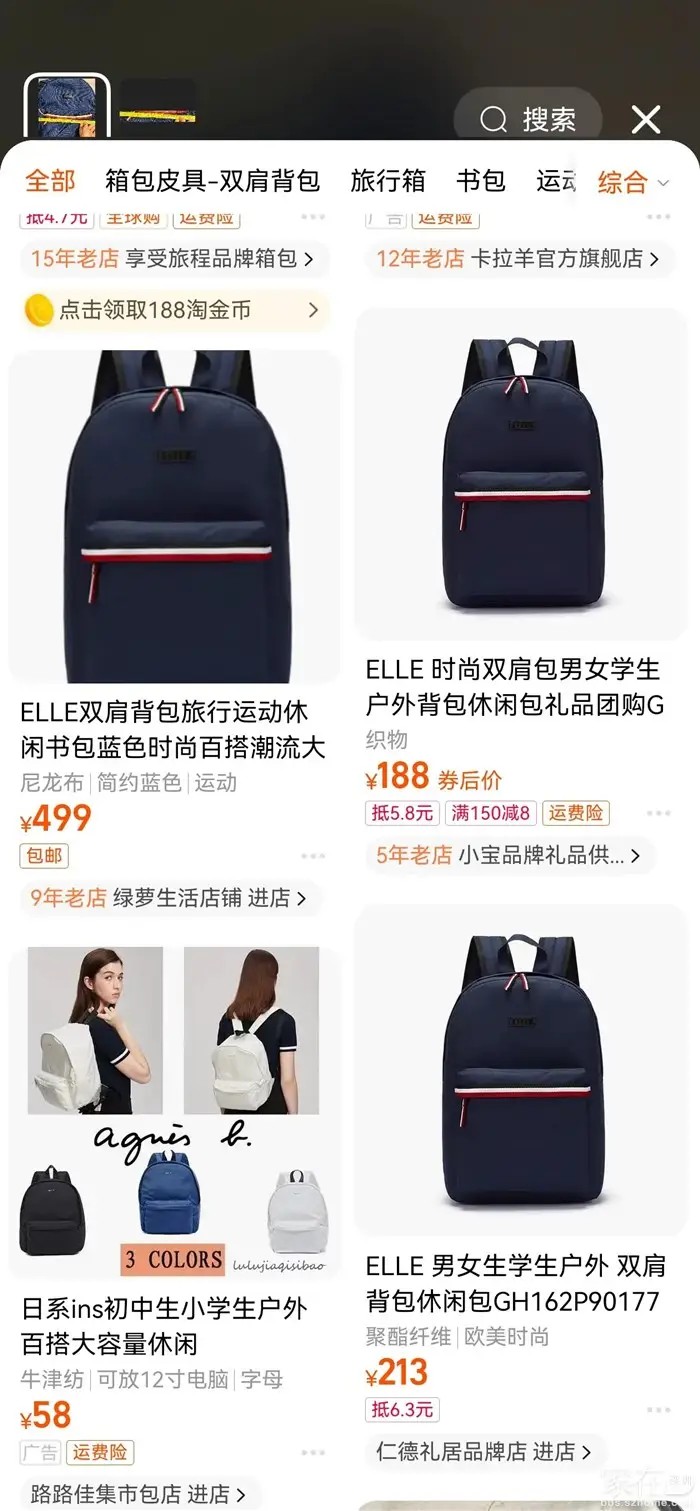This screenshot has width=700, height=1511.
Task: Enter the 仁德礼居品牌店 store
Action: [x=485, y=1451]
